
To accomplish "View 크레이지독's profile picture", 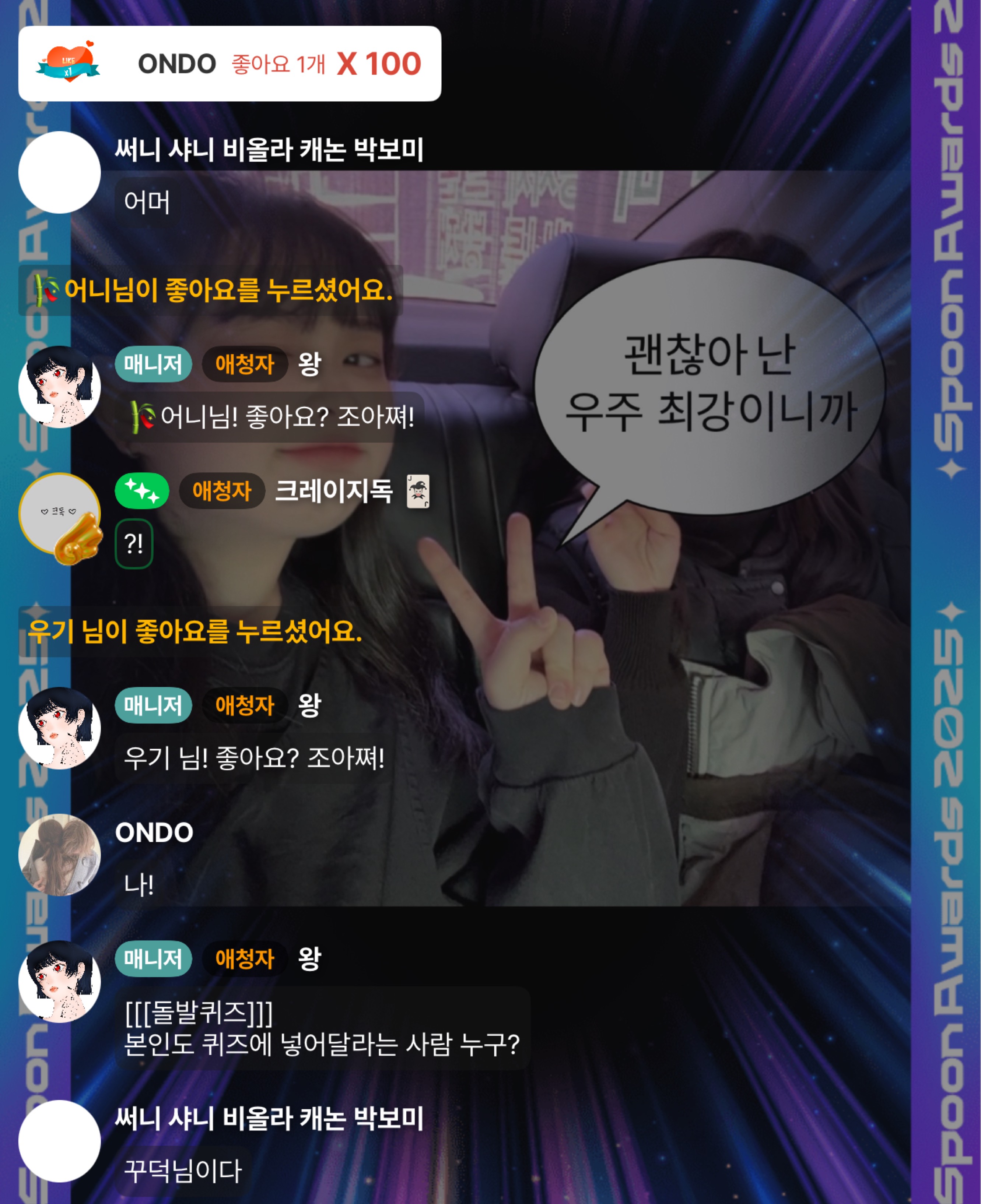I will point(59,514).
